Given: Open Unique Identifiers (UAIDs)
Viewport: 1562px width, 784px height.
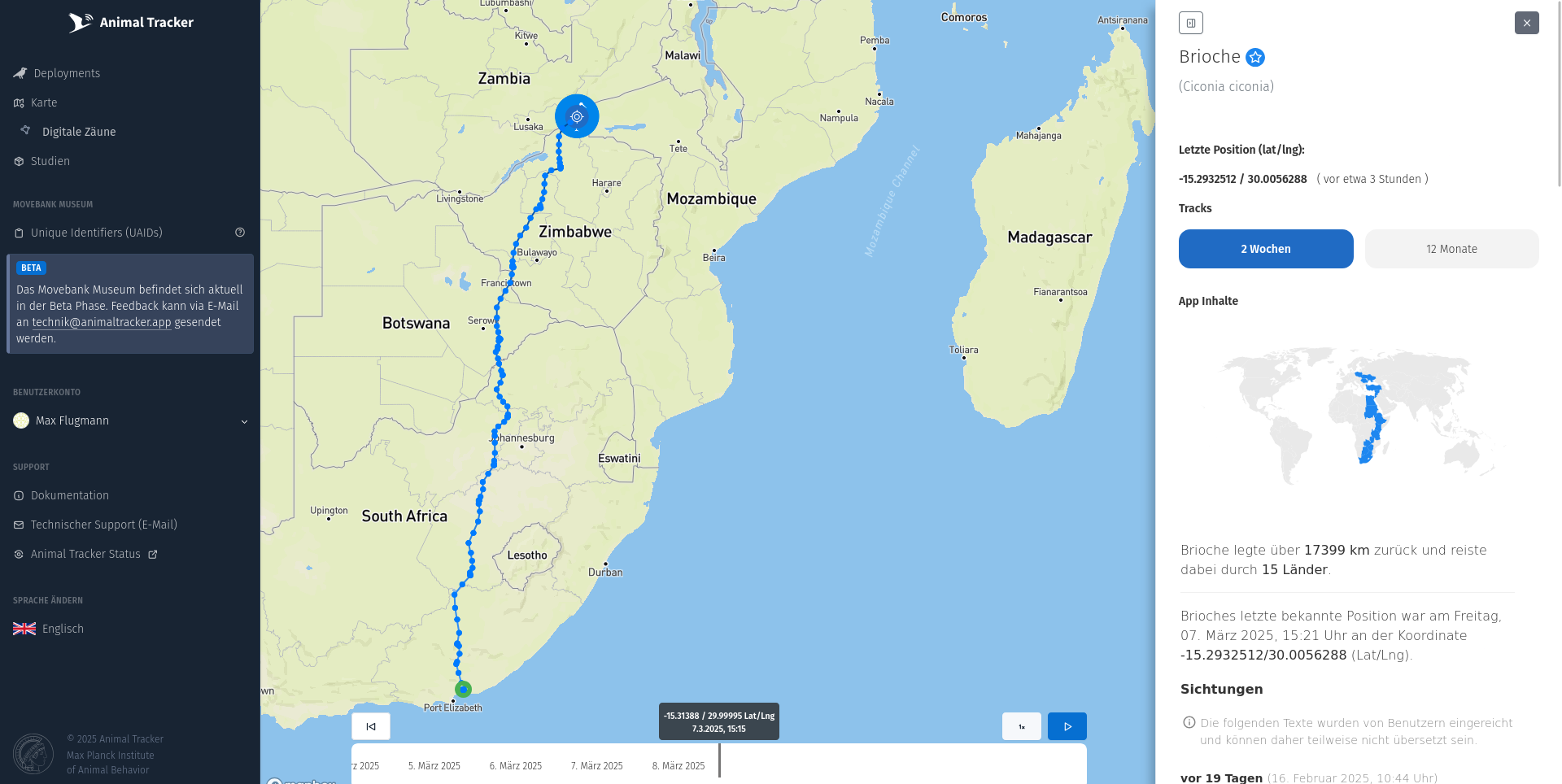Looking at the screenshot, I should pos(96,233).
